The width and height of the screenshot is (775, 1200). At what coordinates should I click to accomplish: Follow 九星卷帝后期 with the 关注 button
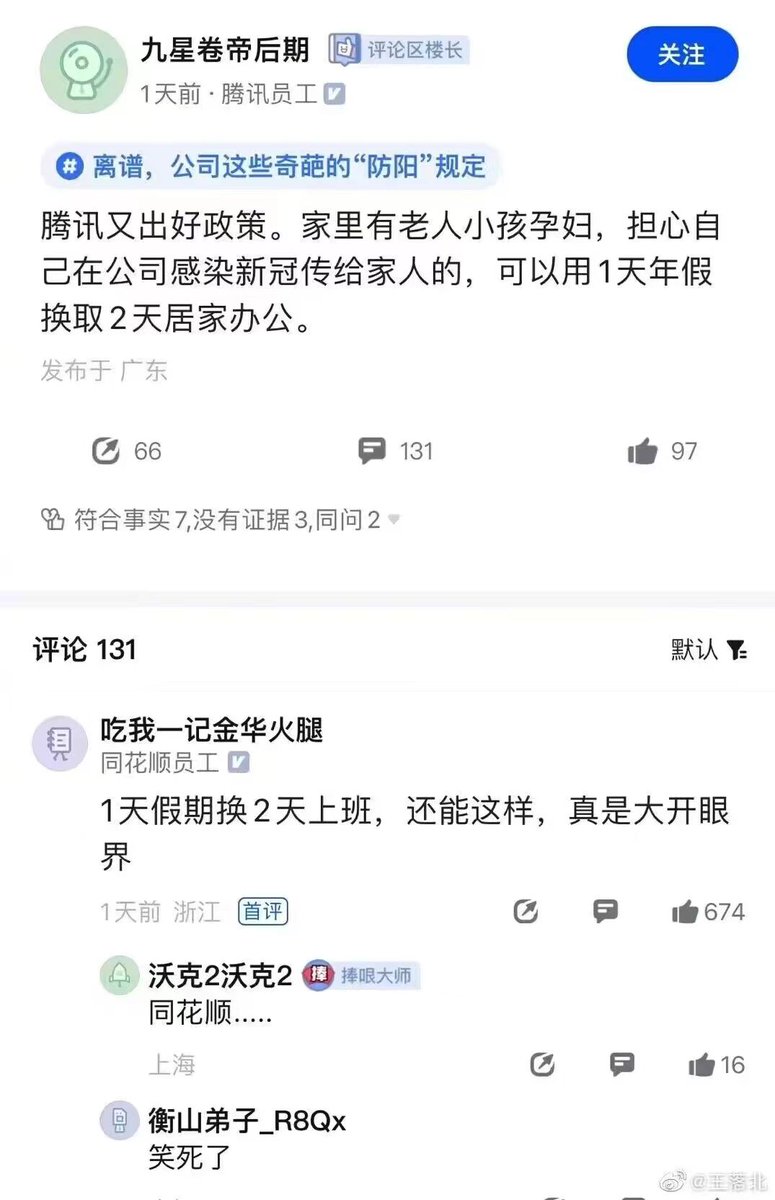click(682, 55)
